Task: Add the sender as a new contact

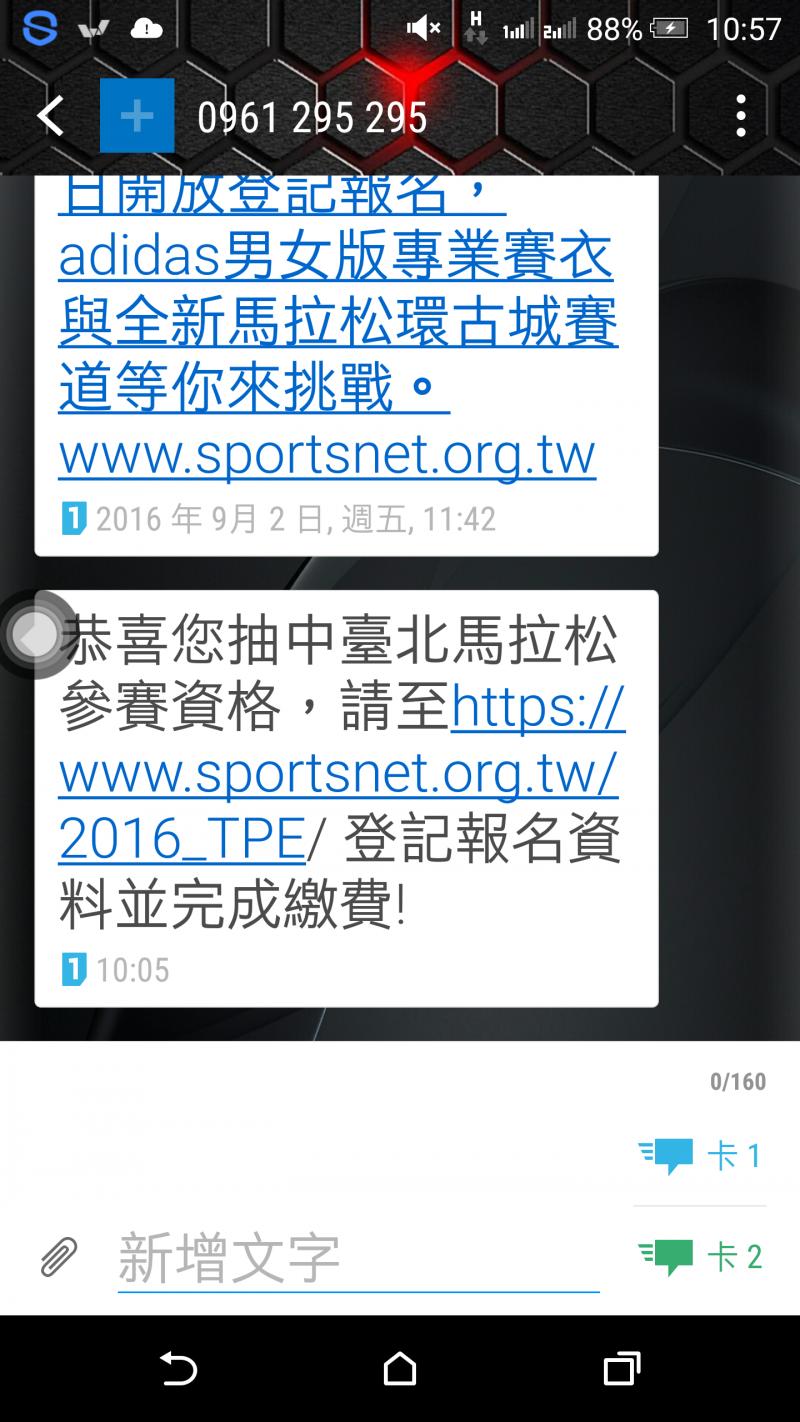Action: click(137, 117)
